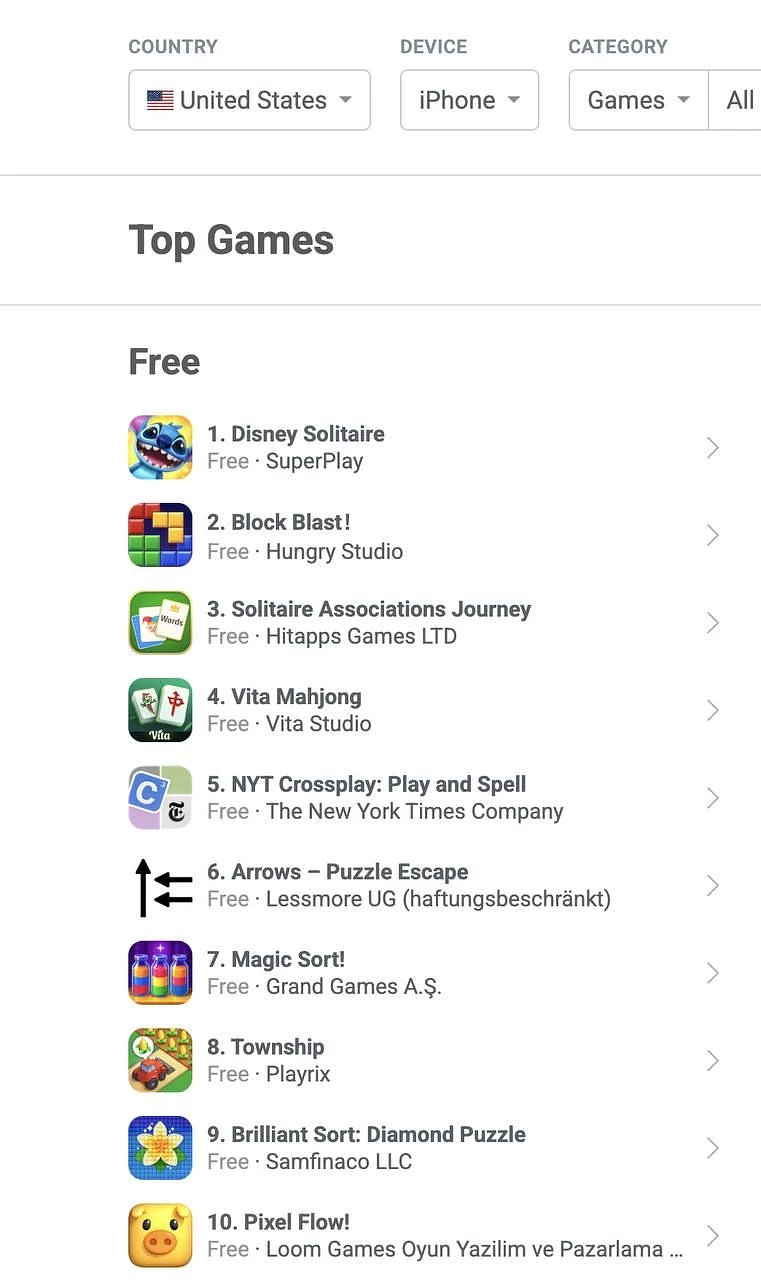Screen dimensions: 761x1280
Task: Select the All subcategory filter
Action: [x=739, y=100]
